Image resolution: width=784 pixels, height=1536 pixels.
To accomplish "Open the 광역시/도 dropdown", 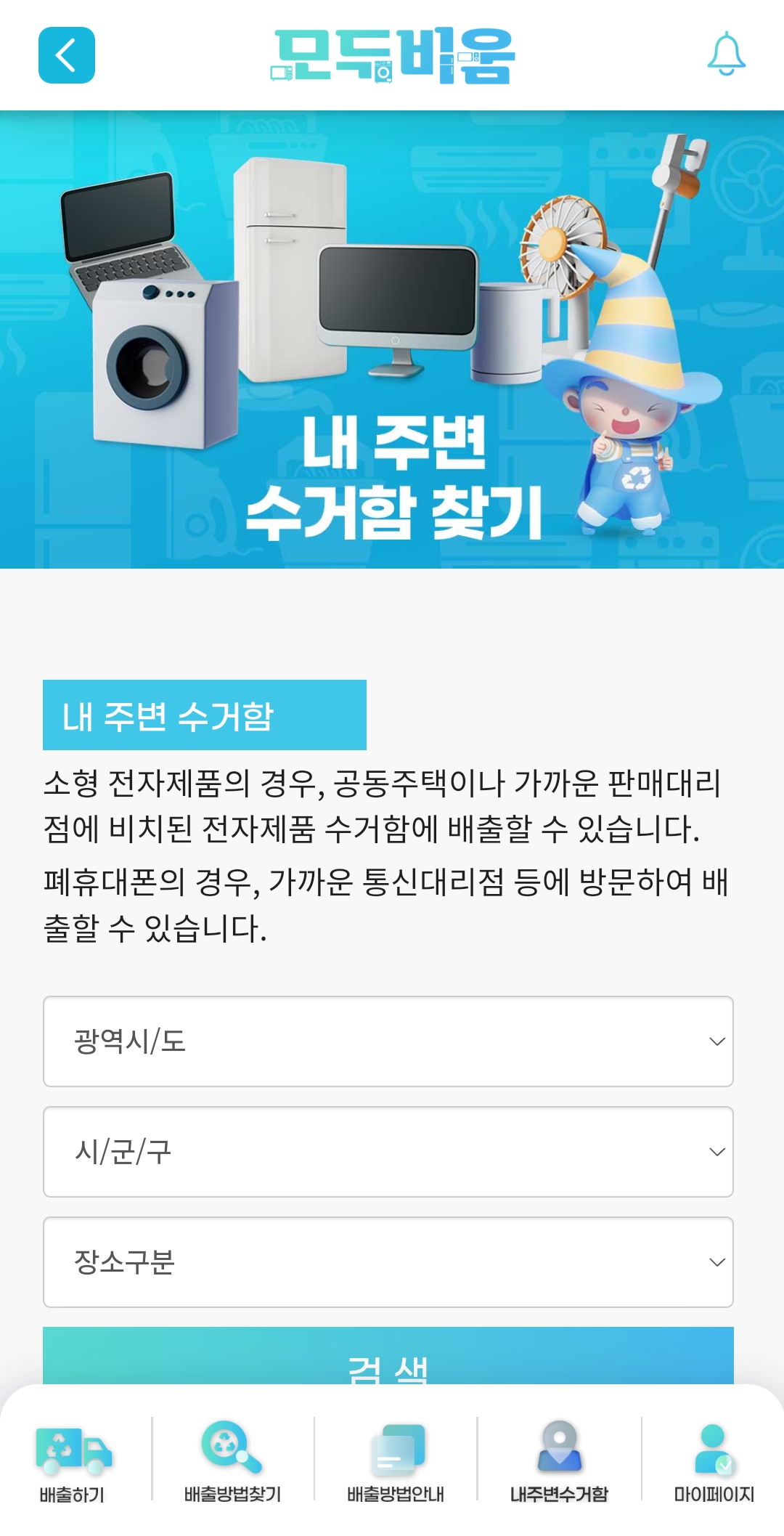I will click(x=387, y=1040).
